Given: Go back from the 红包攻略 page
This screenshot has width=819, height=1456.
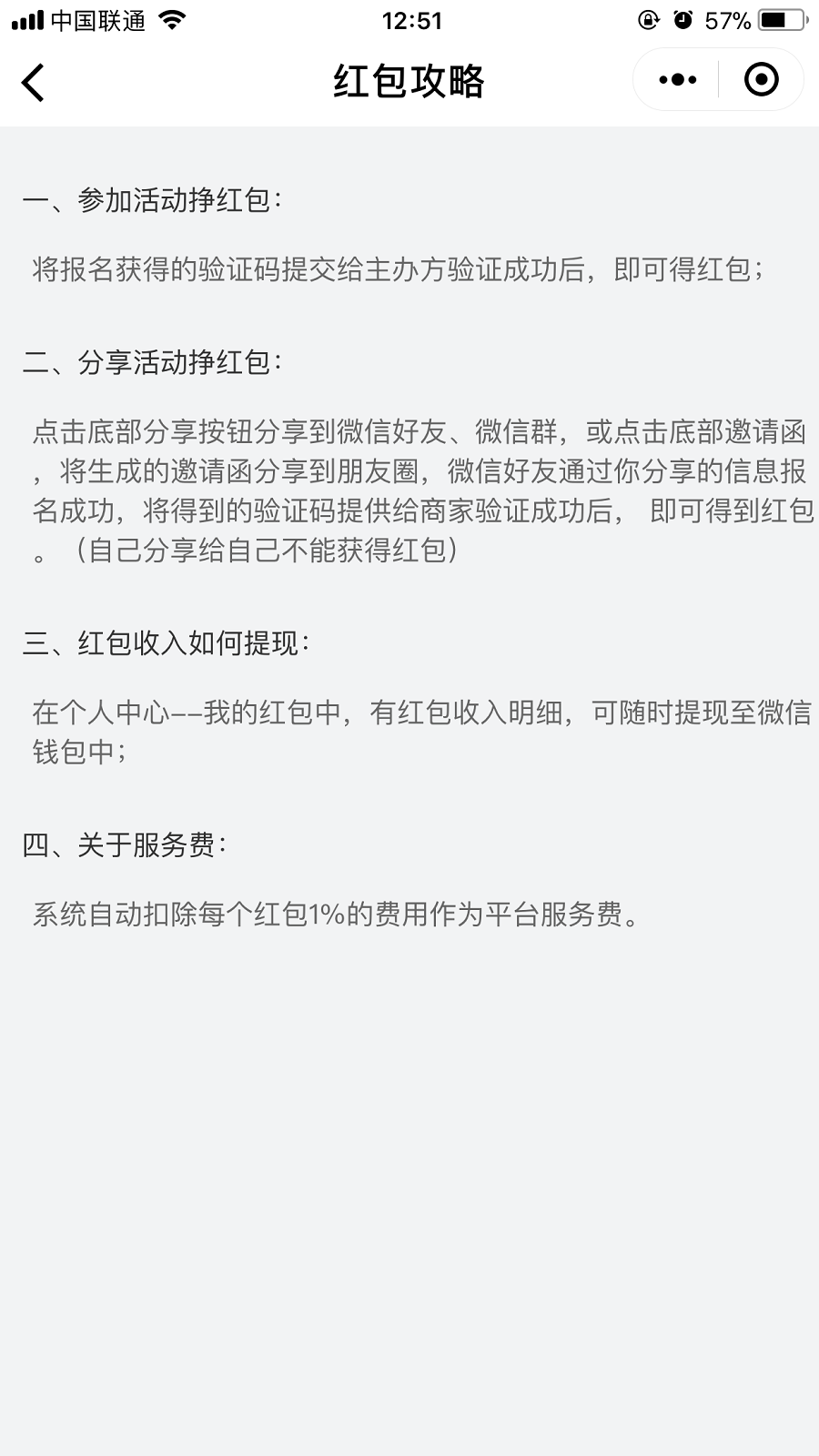Looking at the screenshot, I should pyautogui.click(x=33, y=82).
